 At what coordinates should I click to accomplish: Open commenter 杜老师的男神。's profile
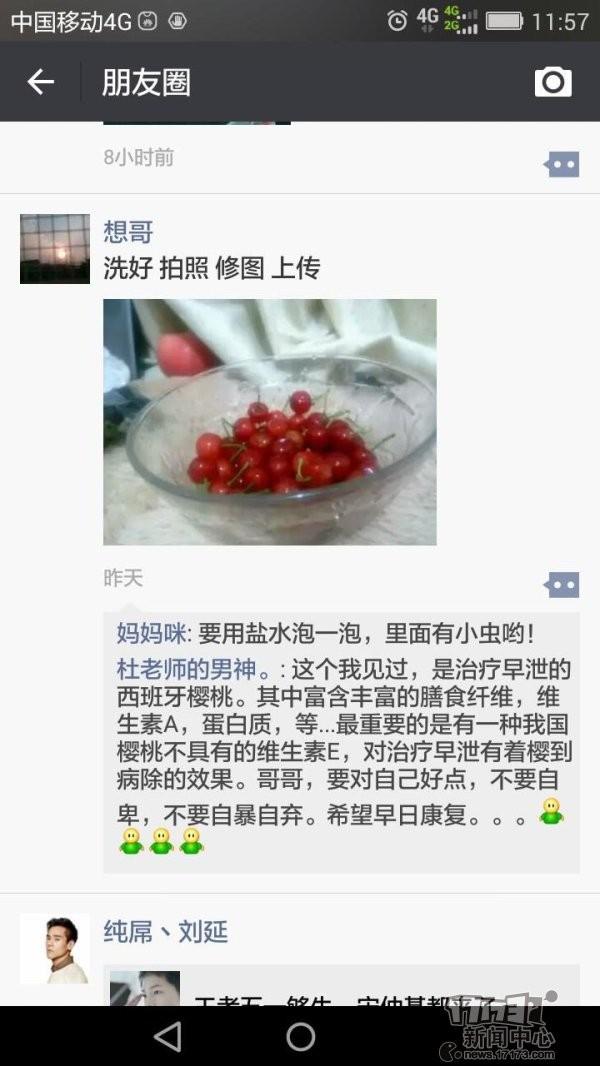(x=194, y=668)
